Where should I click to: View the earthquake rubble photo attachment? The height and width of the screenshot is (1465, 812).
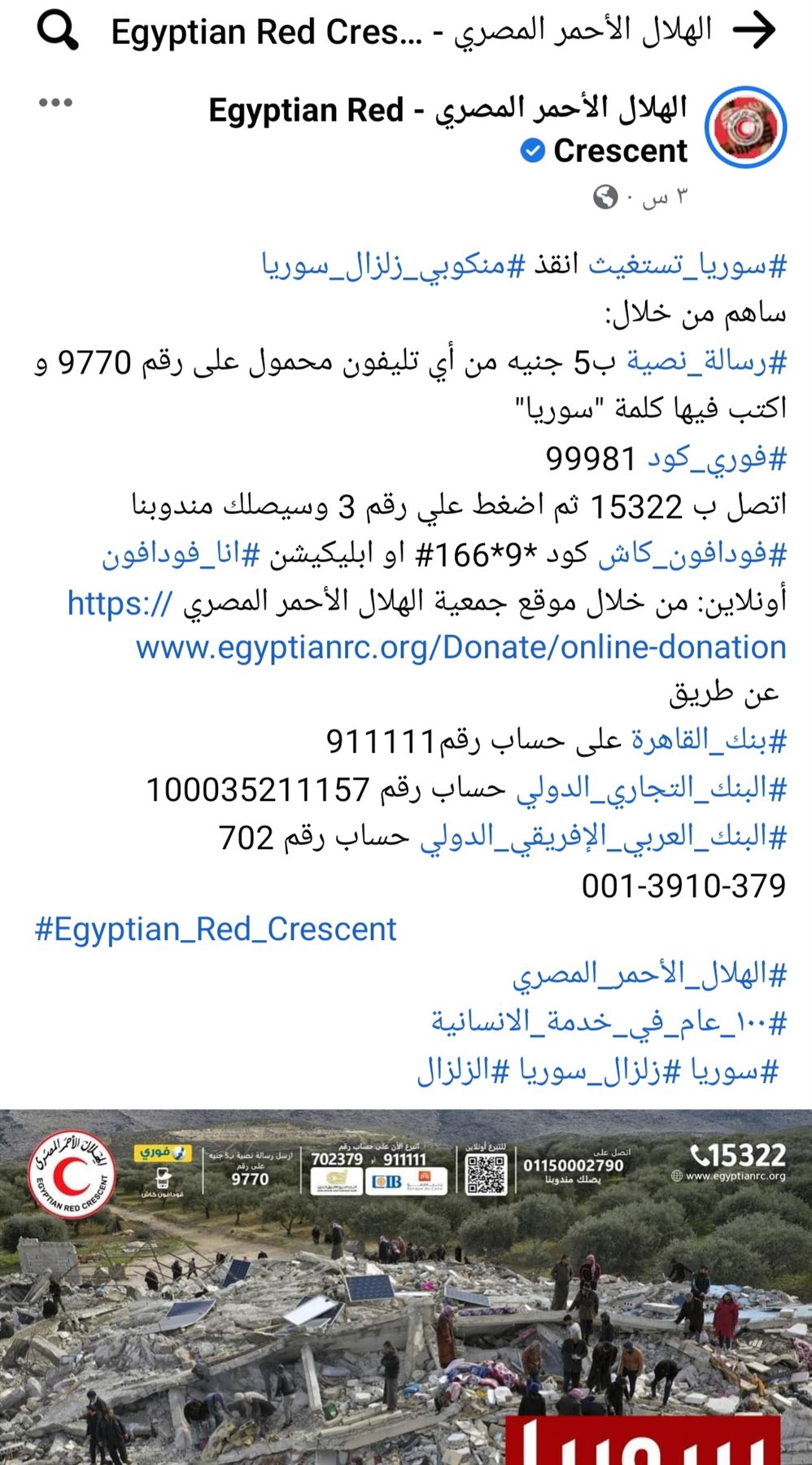tap(407, 1335)
